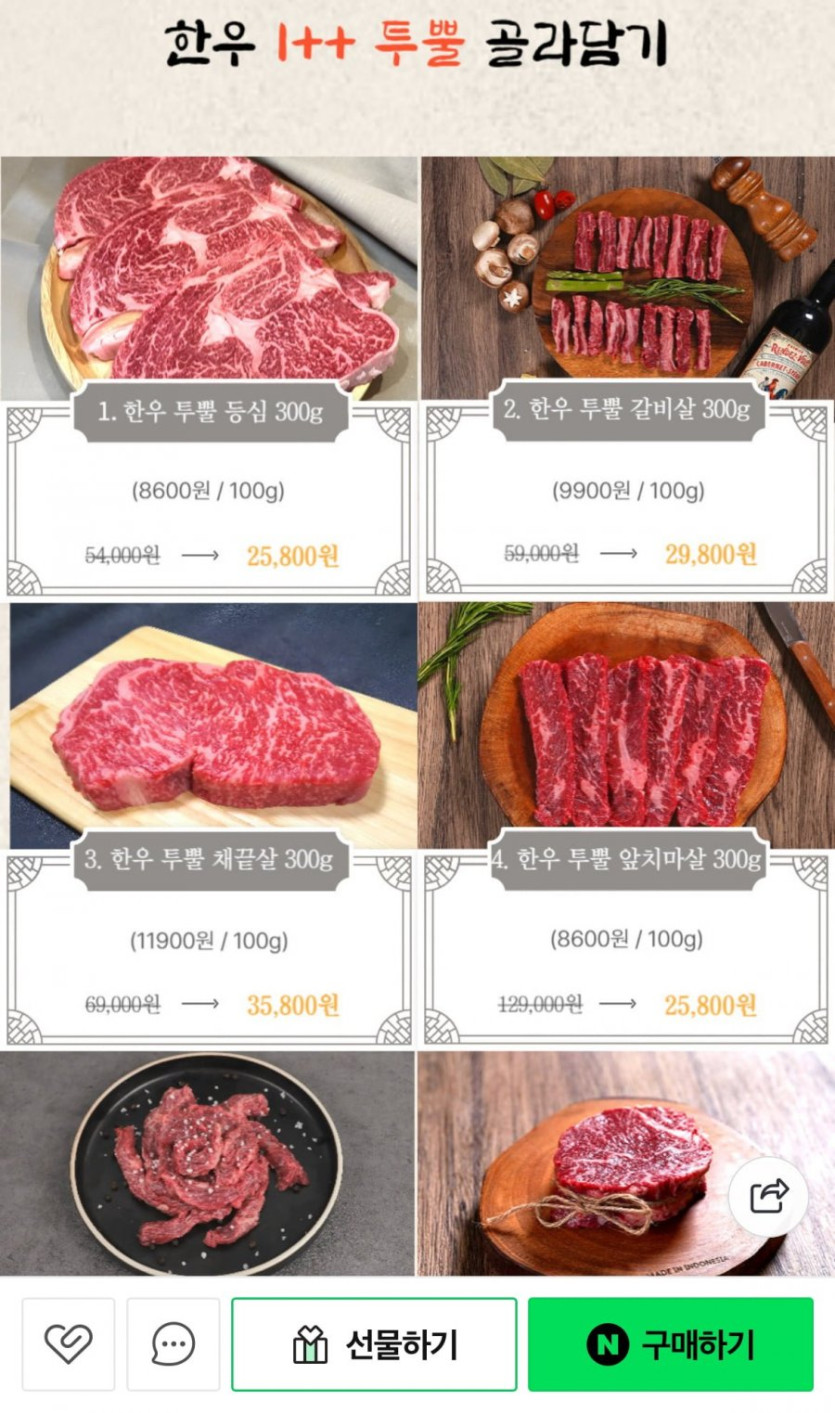Buy now with 구매하기
Screen dimensions: 835x1413
[x=670, y=1344]
